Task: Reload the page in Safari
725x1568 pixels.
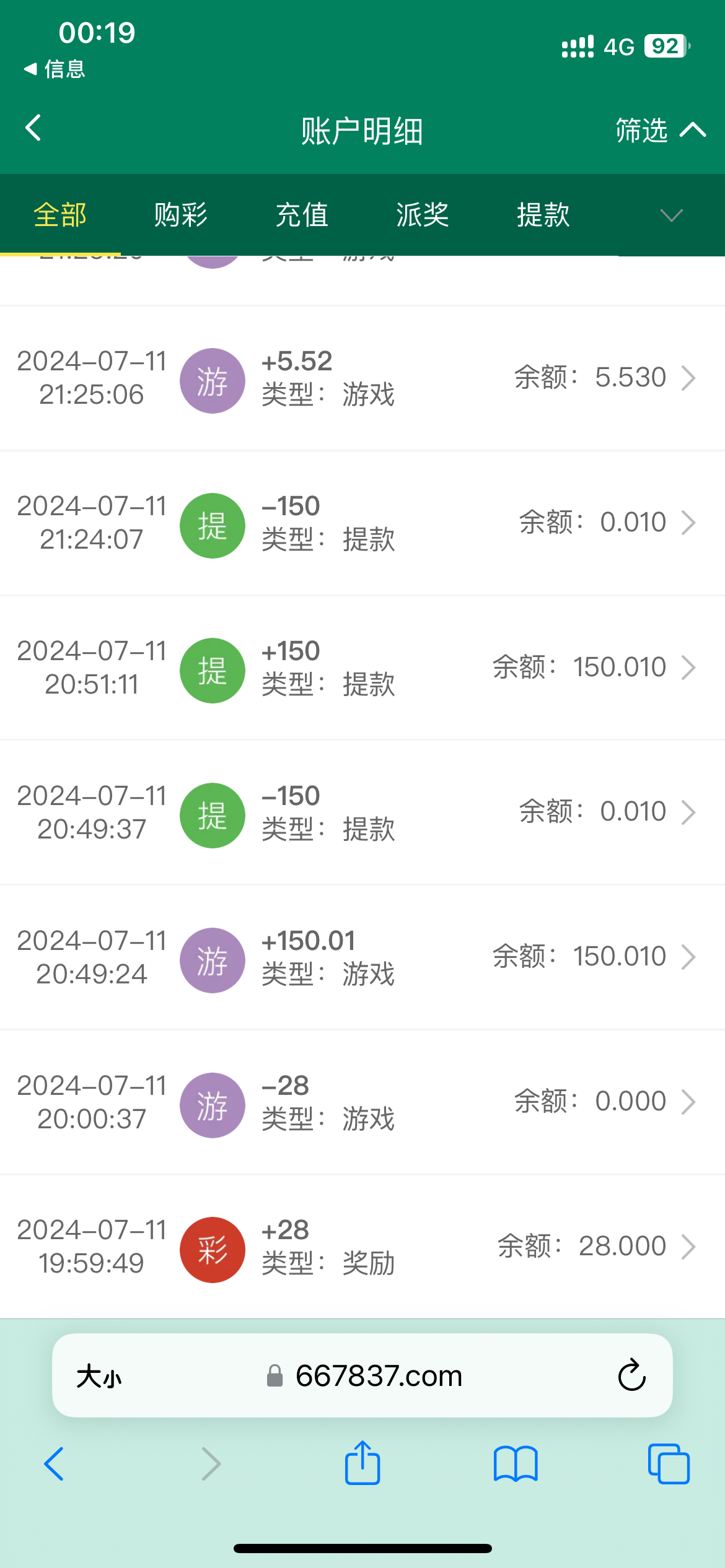Action: coord(631,1376)
